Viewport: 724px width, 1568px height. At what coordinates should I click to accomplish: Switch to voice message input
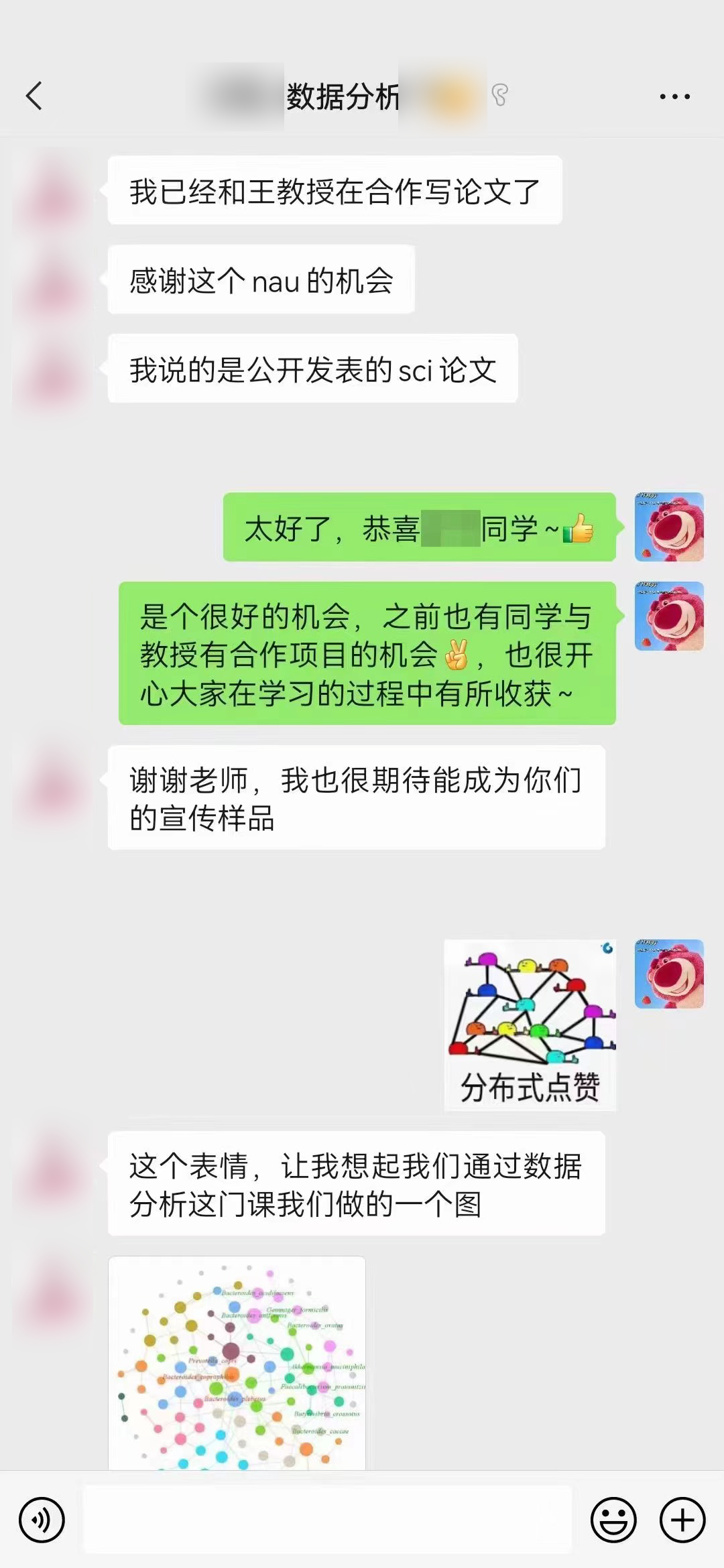tap(42, 1520)
